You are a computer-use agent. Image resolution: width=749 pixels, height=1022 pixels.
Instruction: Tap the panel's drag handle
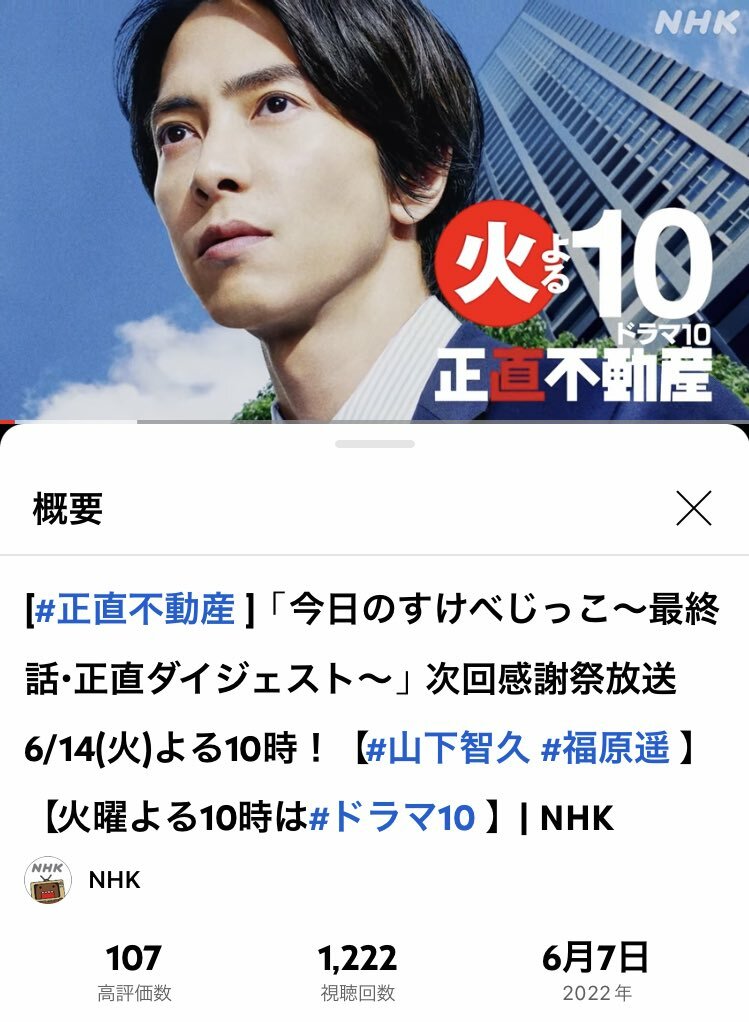pyautogui.click(x=374, y=443)
